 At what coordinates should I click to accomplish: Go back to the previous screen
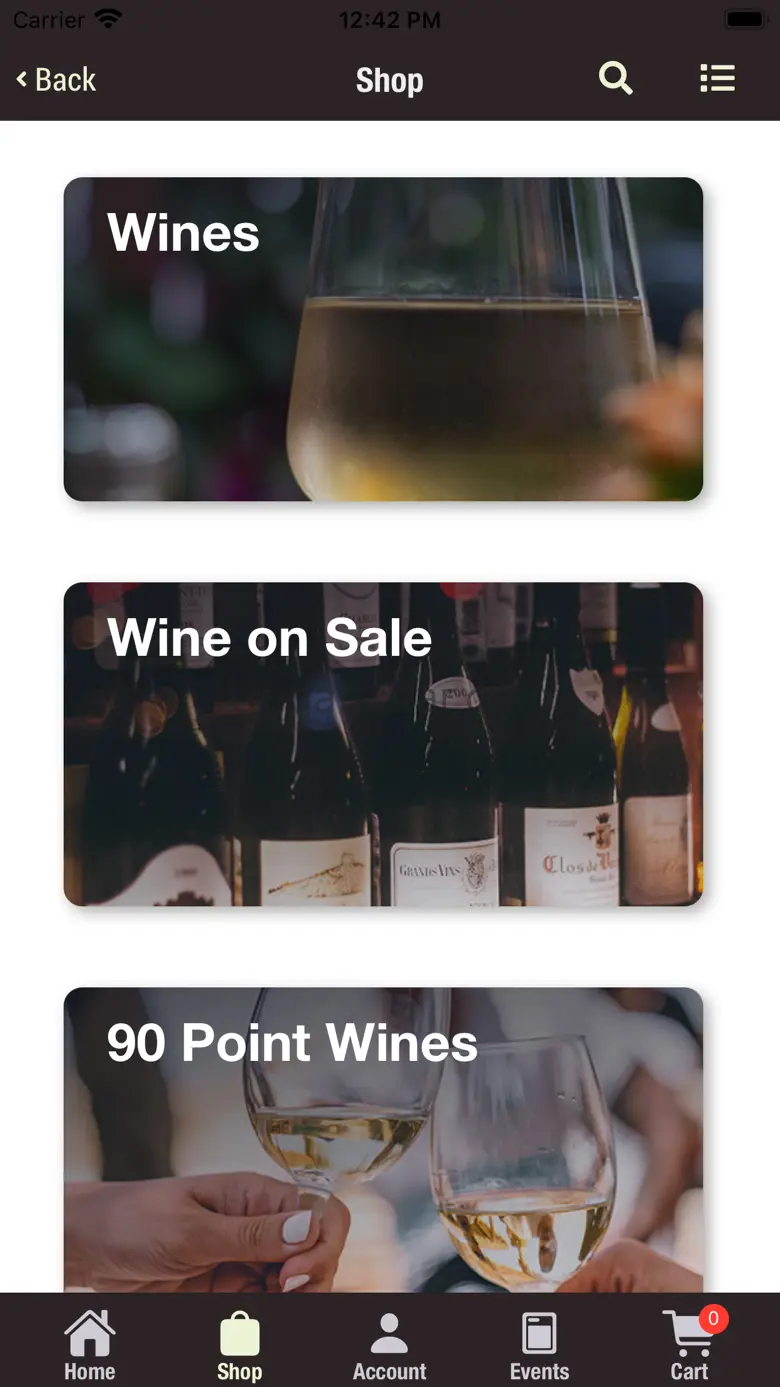(56, 80)
